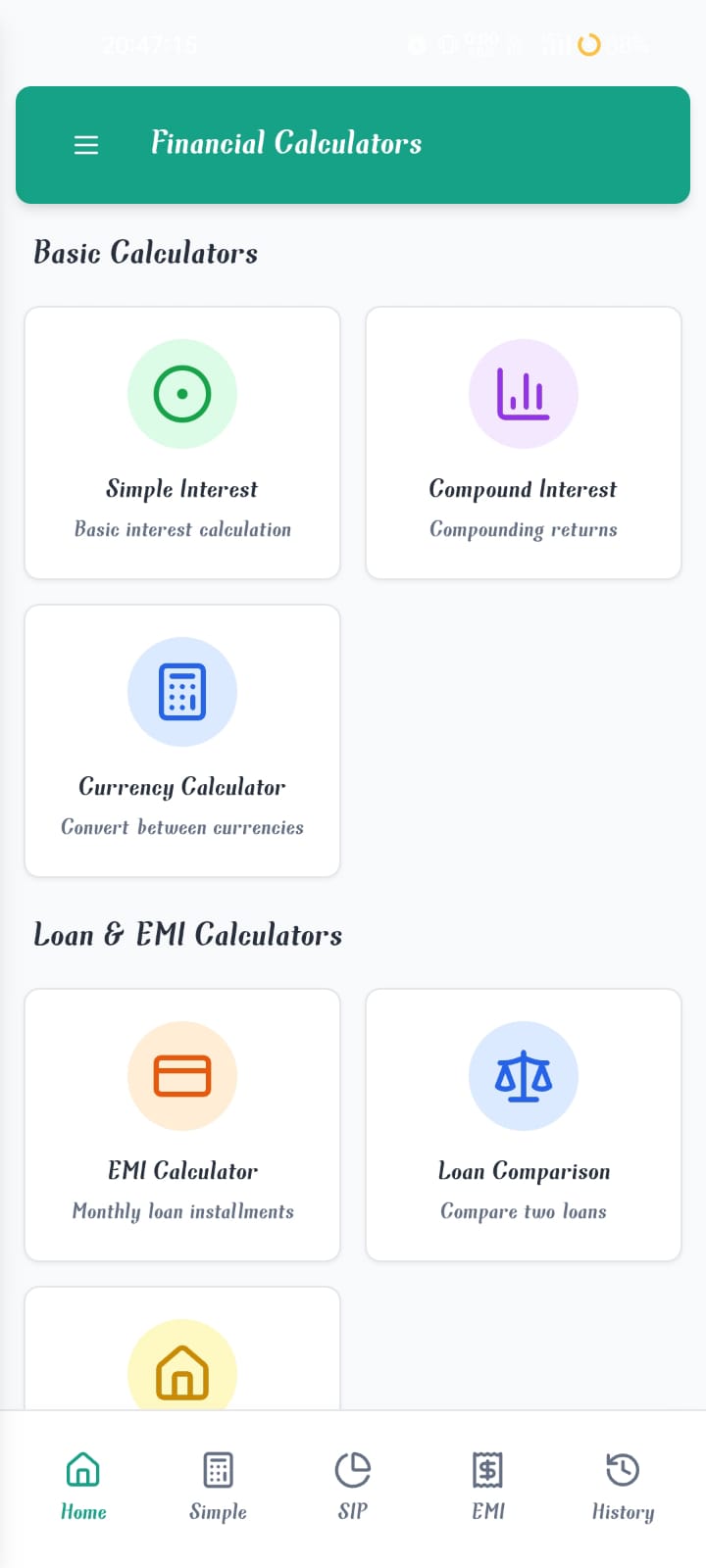The image size is (706, 1568).
Task: Select the Home icon in bottom navigation
Action: 82,1470
